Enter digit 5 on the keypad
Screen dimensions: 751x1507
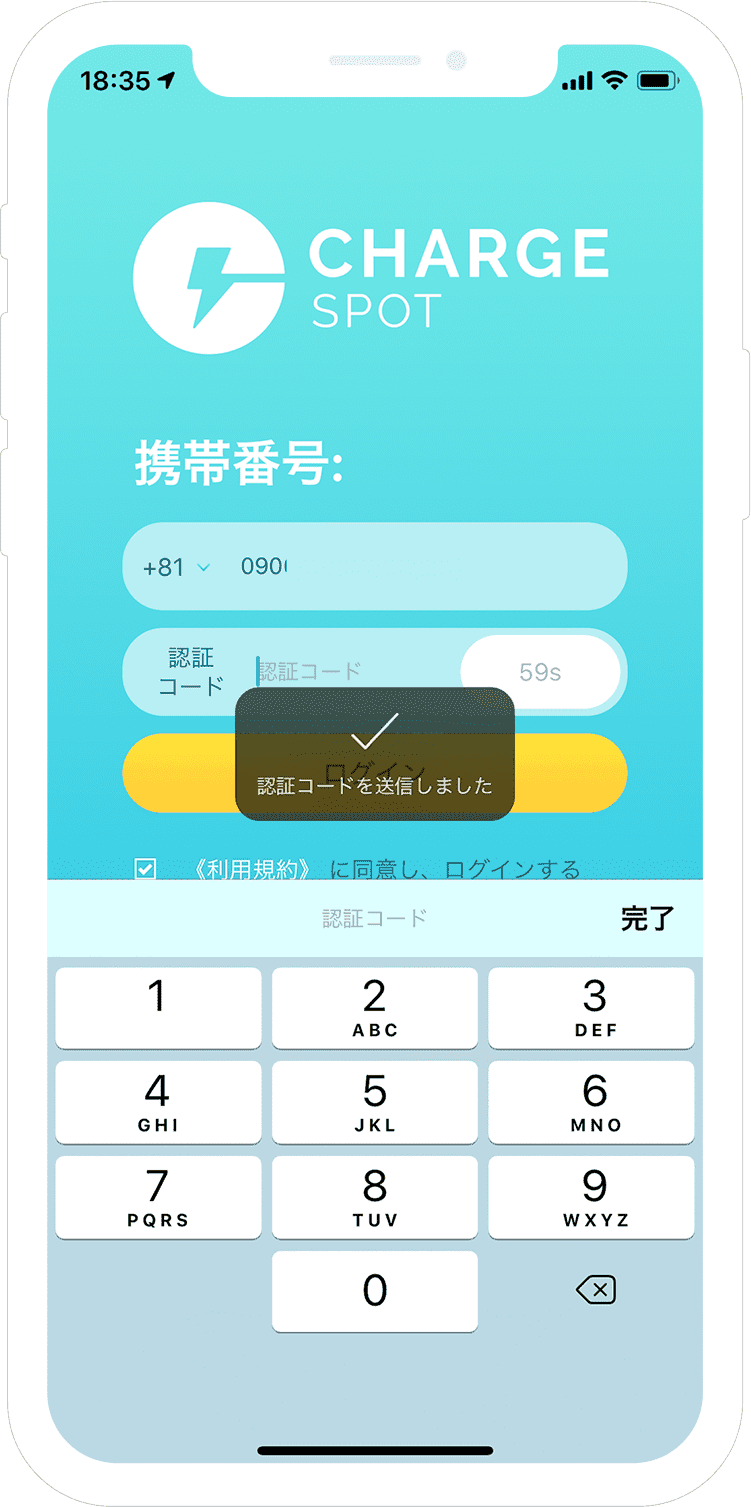[375, 1102]
